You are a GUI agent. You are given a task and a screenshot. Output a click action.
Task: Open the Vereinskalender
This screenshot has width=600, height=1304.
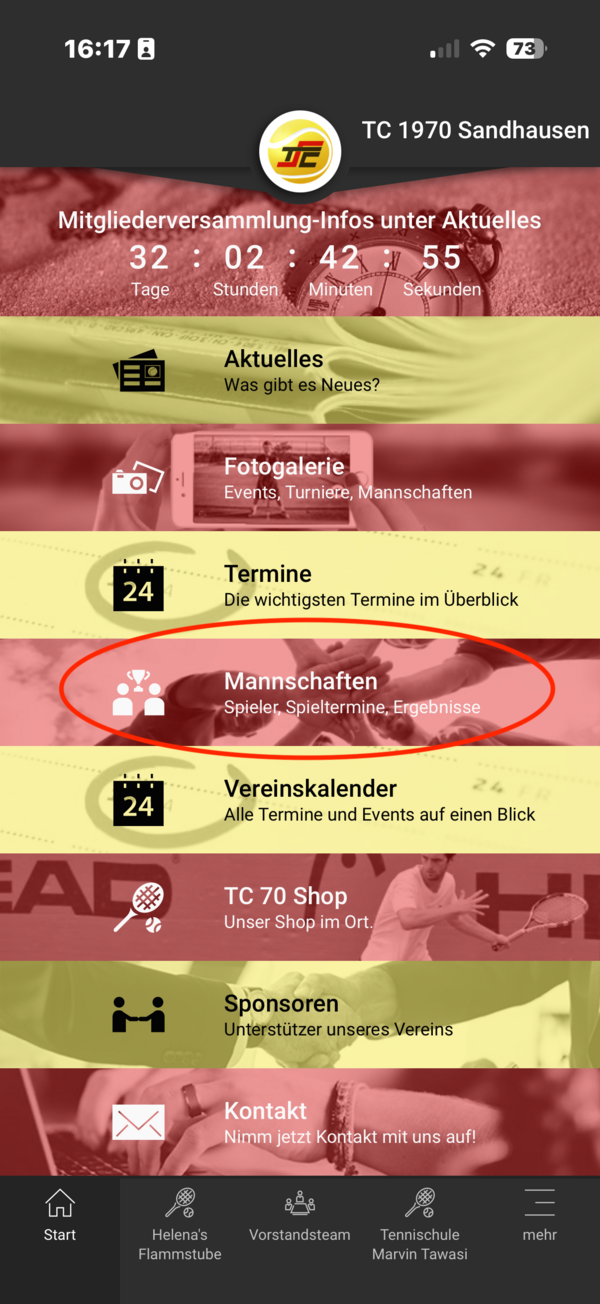click(x=300, y=800)
